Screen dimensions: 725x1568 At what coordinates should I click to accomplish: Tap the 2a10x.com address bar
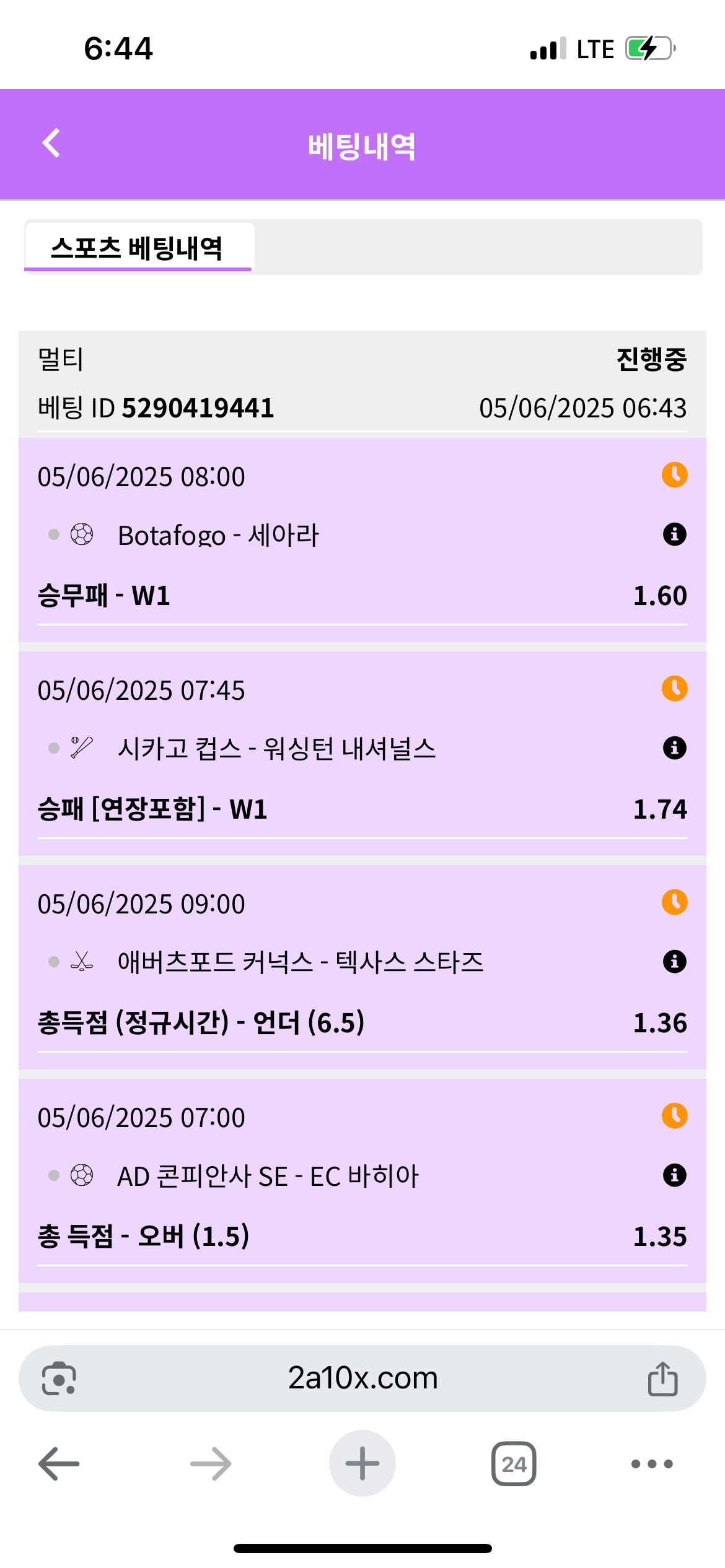tap(362, 1379)
